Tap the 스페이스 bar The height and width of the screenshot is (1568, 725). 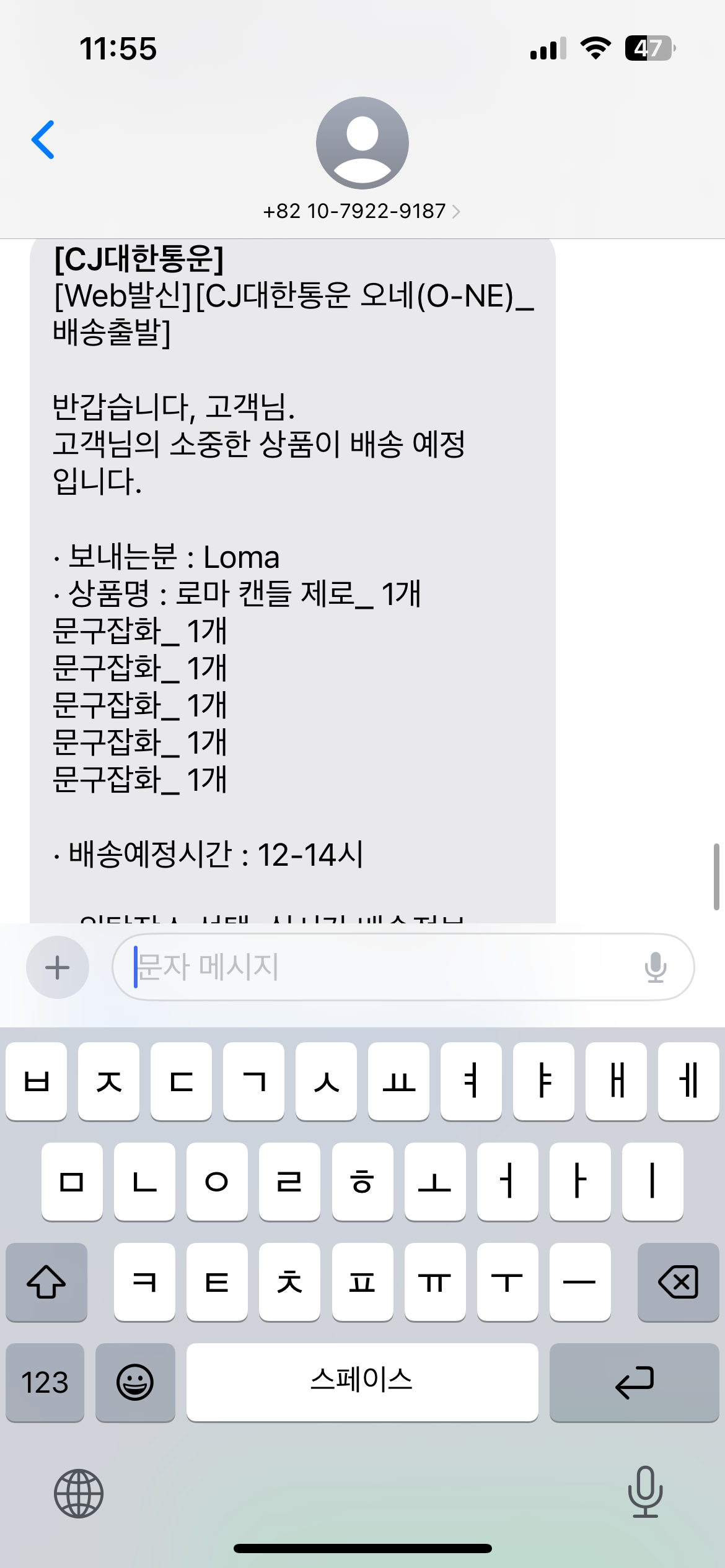pos(362,1382)
